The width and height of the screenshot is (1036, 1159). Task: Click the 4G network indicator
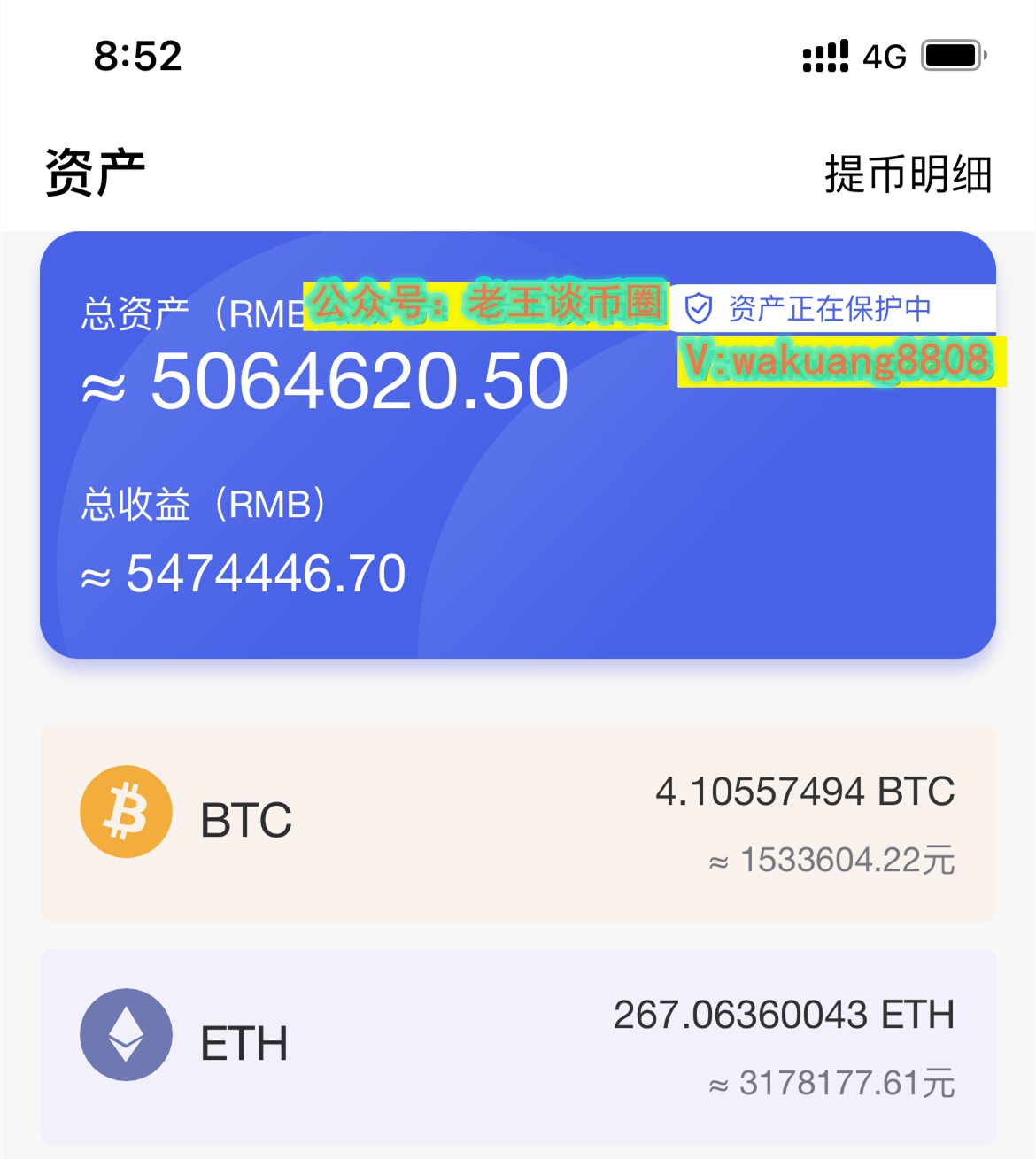884,56
